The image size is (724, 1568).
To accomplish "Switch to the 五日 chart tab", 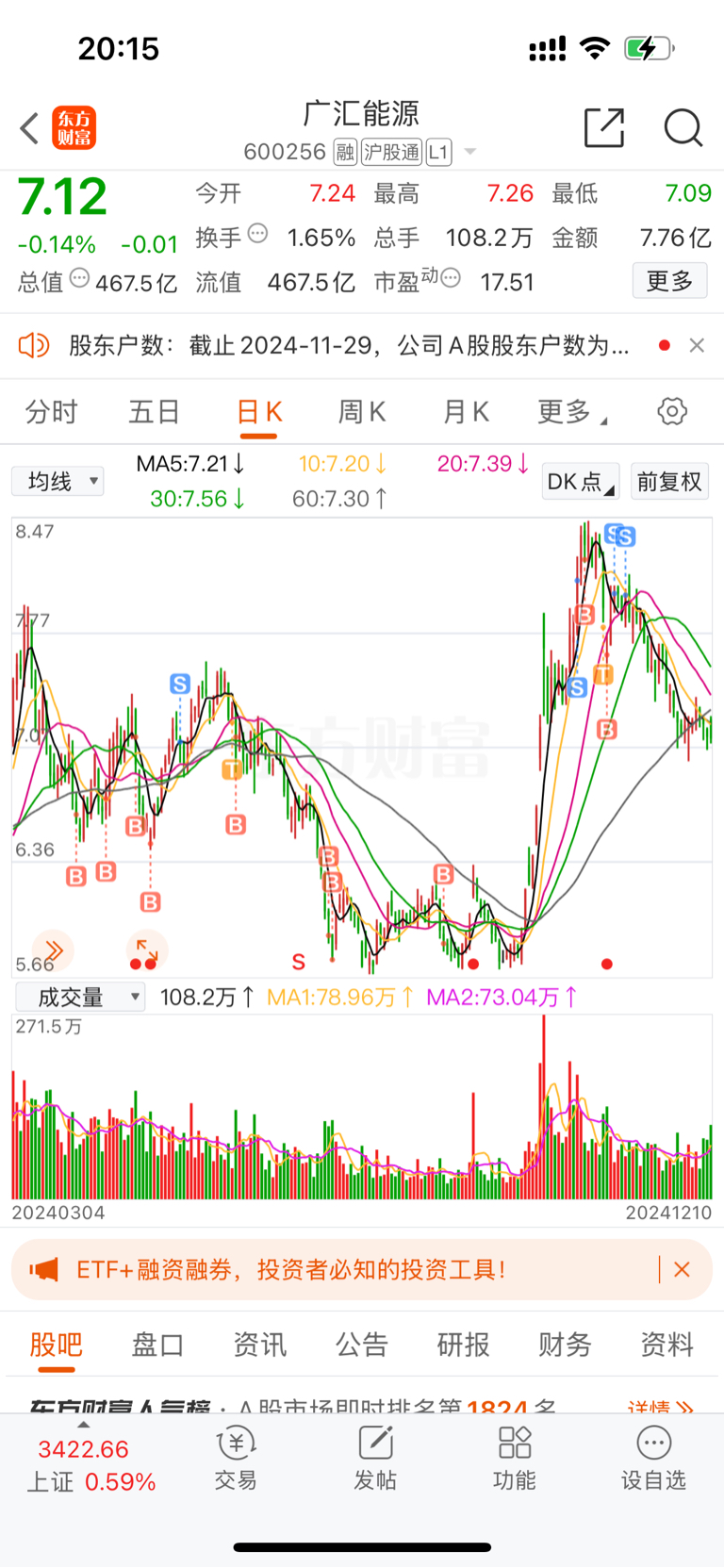I will (155, 412).
